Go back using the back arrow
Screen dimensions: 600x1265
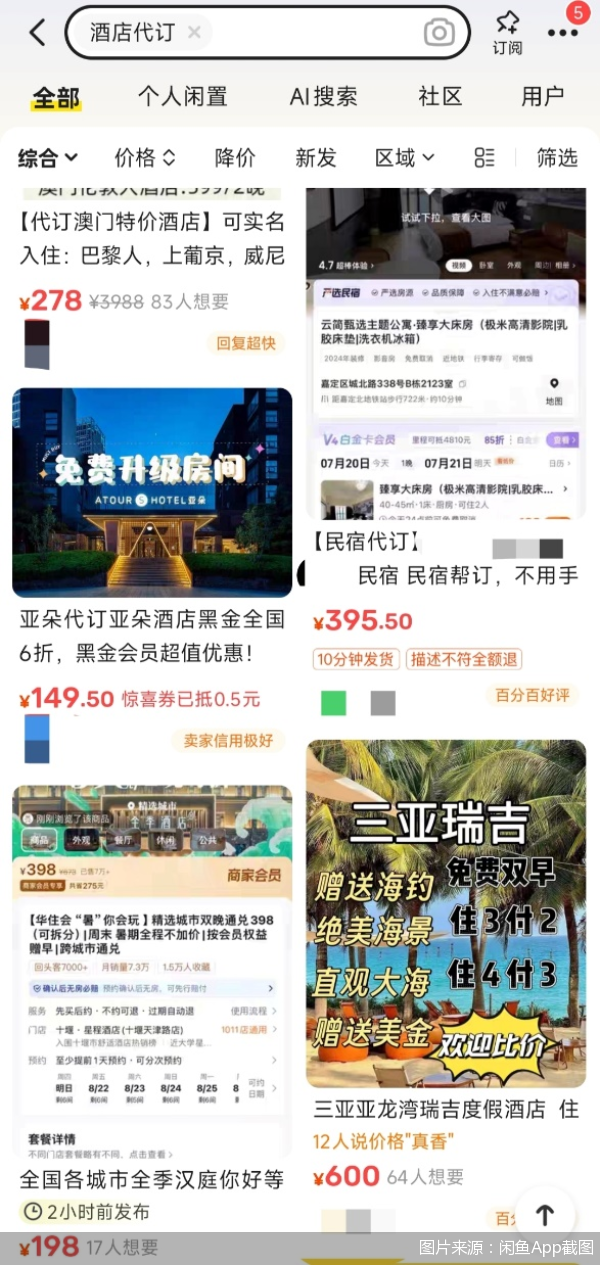(37, 33)
